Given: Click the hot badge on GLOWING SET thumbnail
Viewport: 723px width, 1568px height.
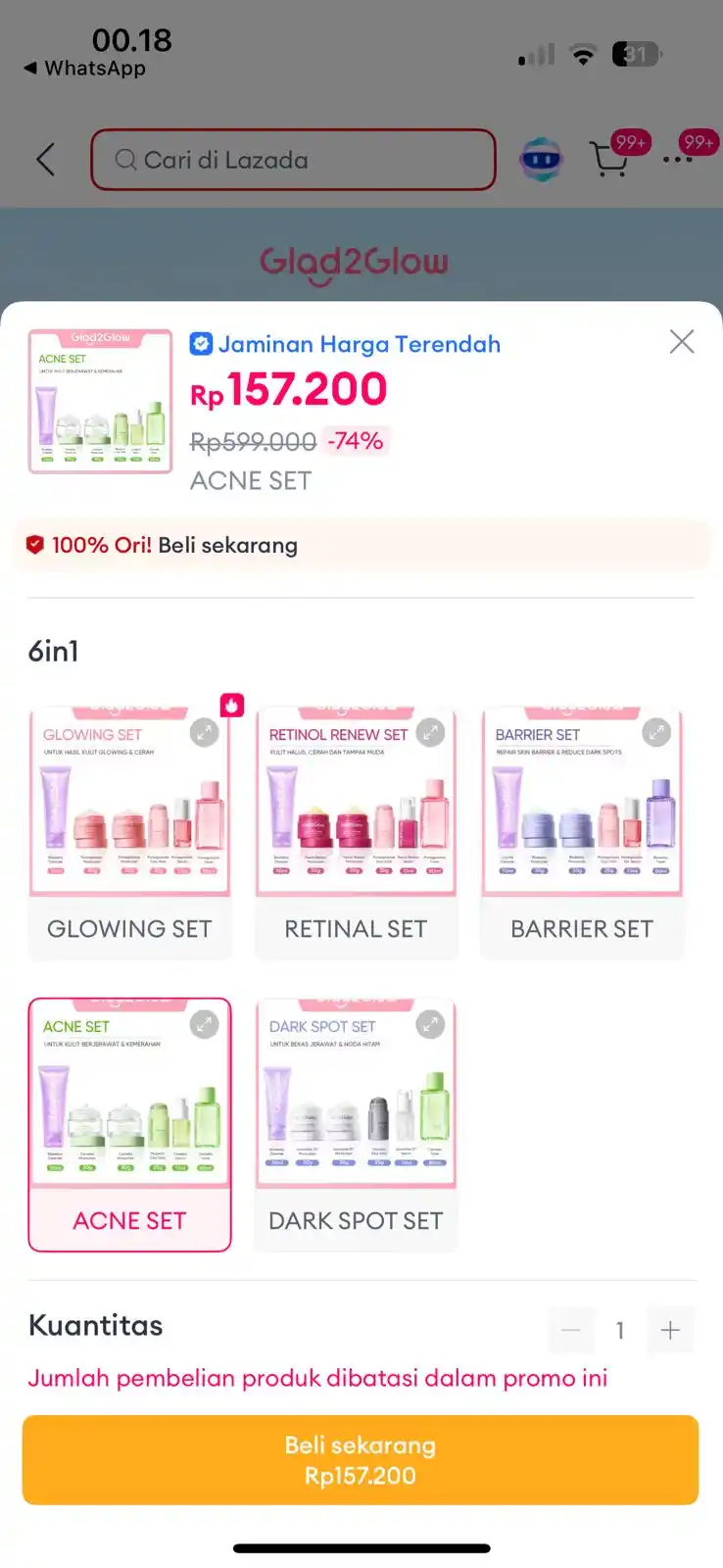Looking at the screenshot, I should (232, 706).
